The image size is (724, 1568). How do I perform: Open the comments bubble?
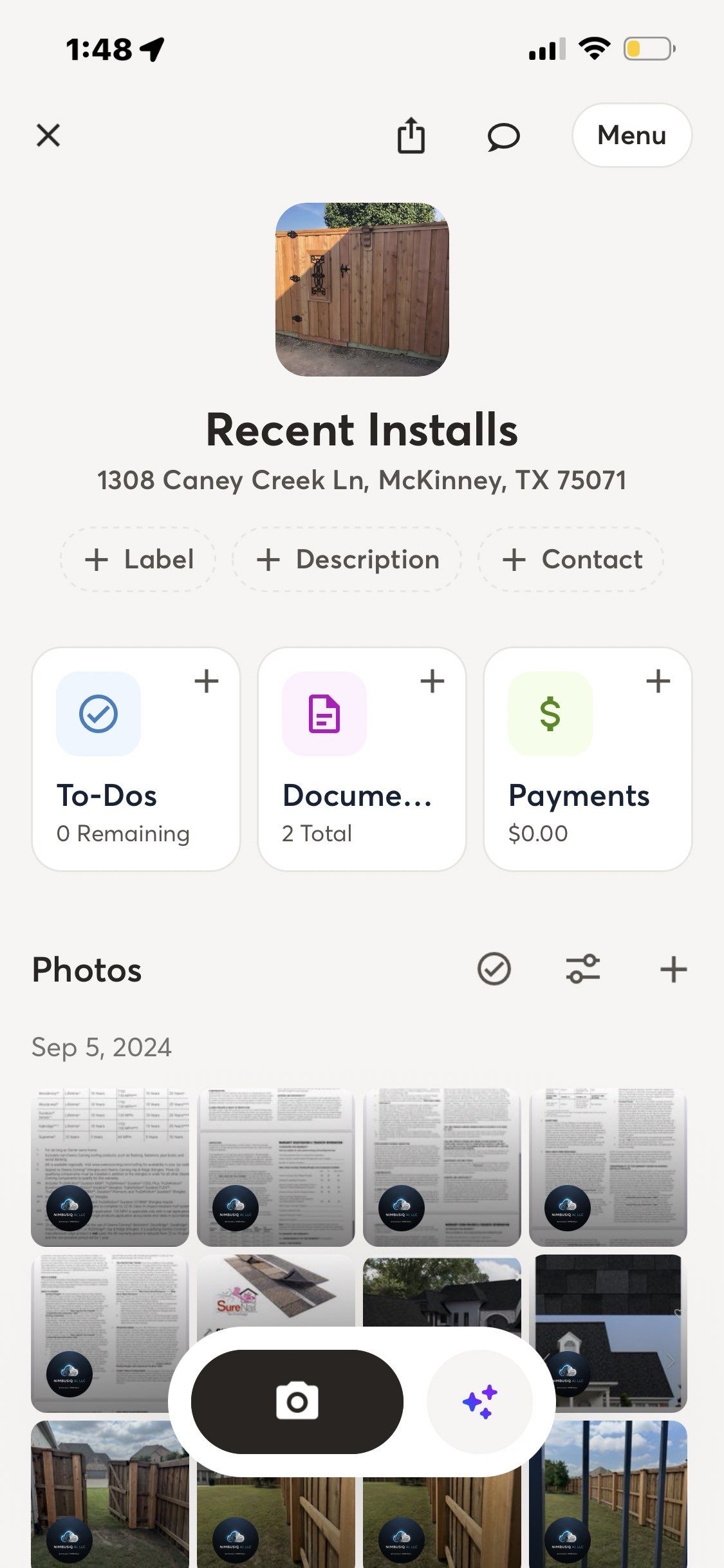503,136
